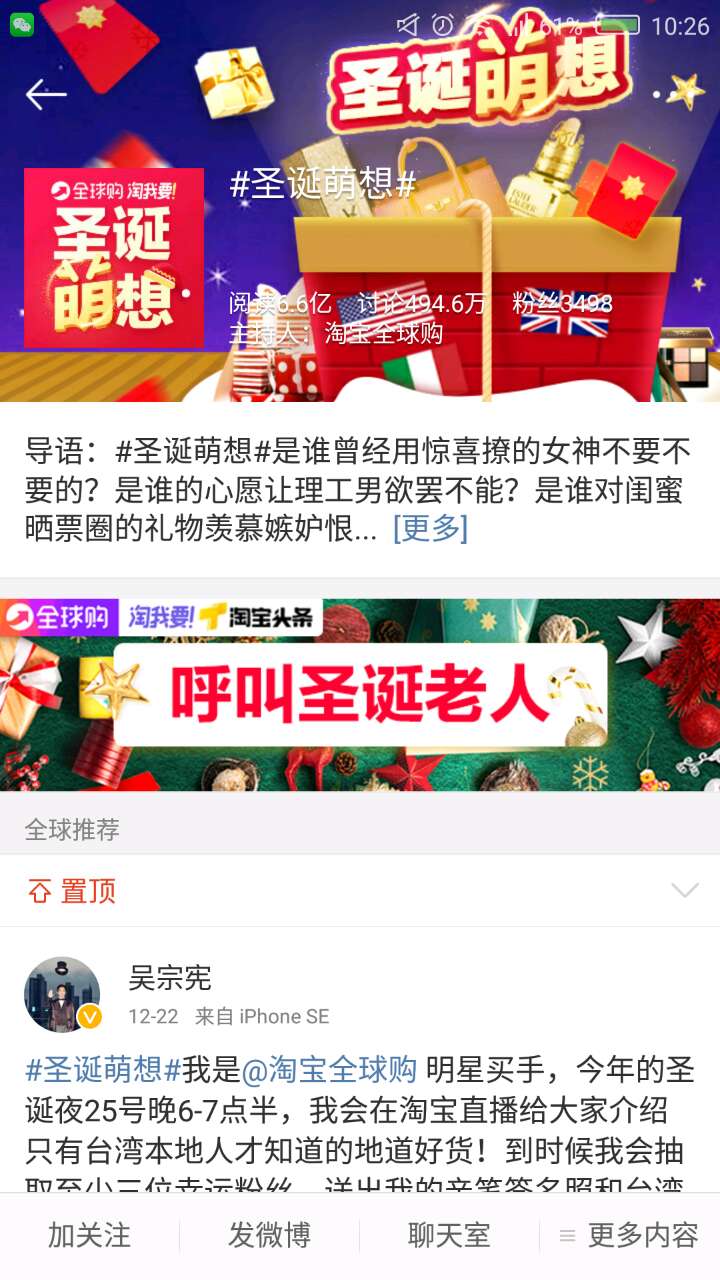Collapse the 置顶 pinned section chevron
Image resolution: width=720 pixels, height=1280 pixels.
click(684, 890)
